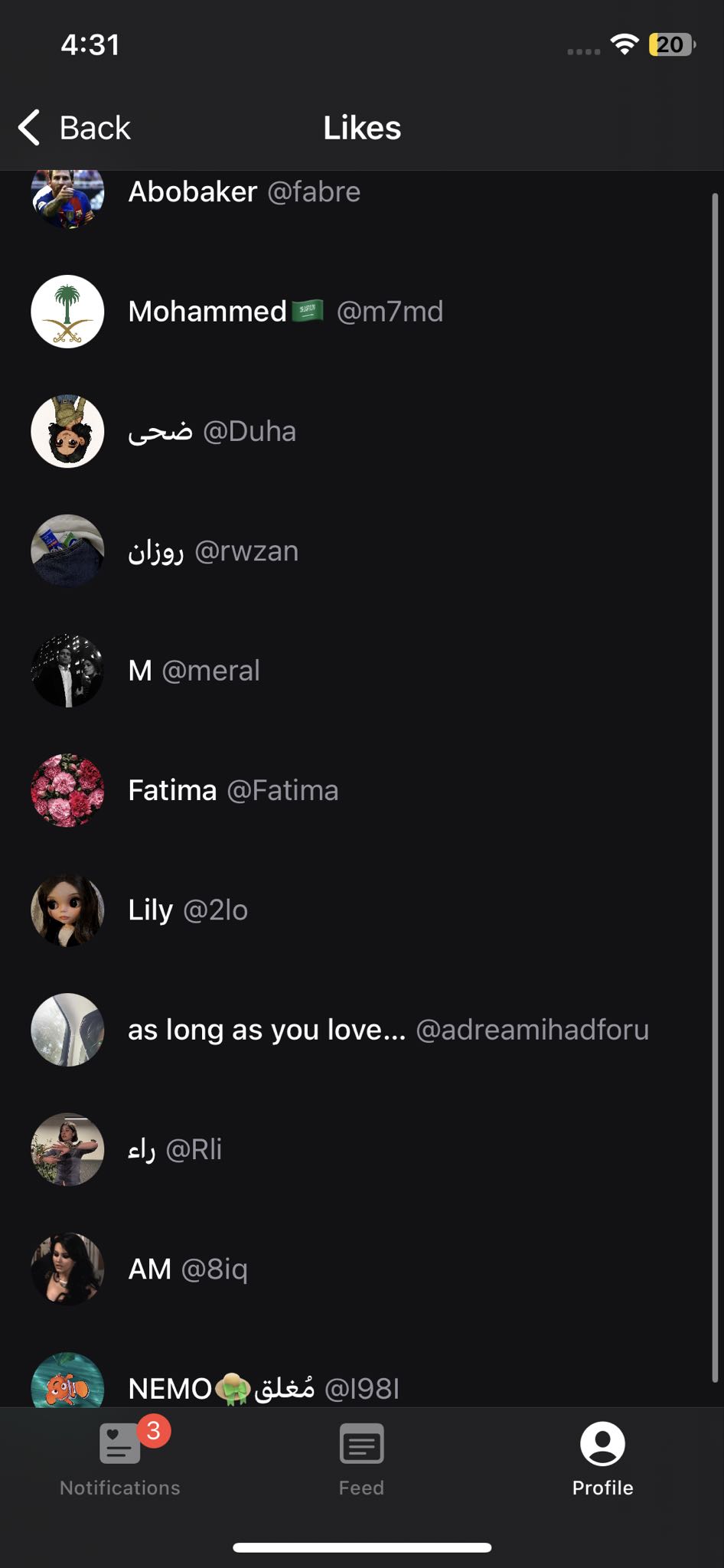The width and height of the screenshot is (724, 1568).
Task: Open Mohammed @m7md's profile
Action: (285, 312)
